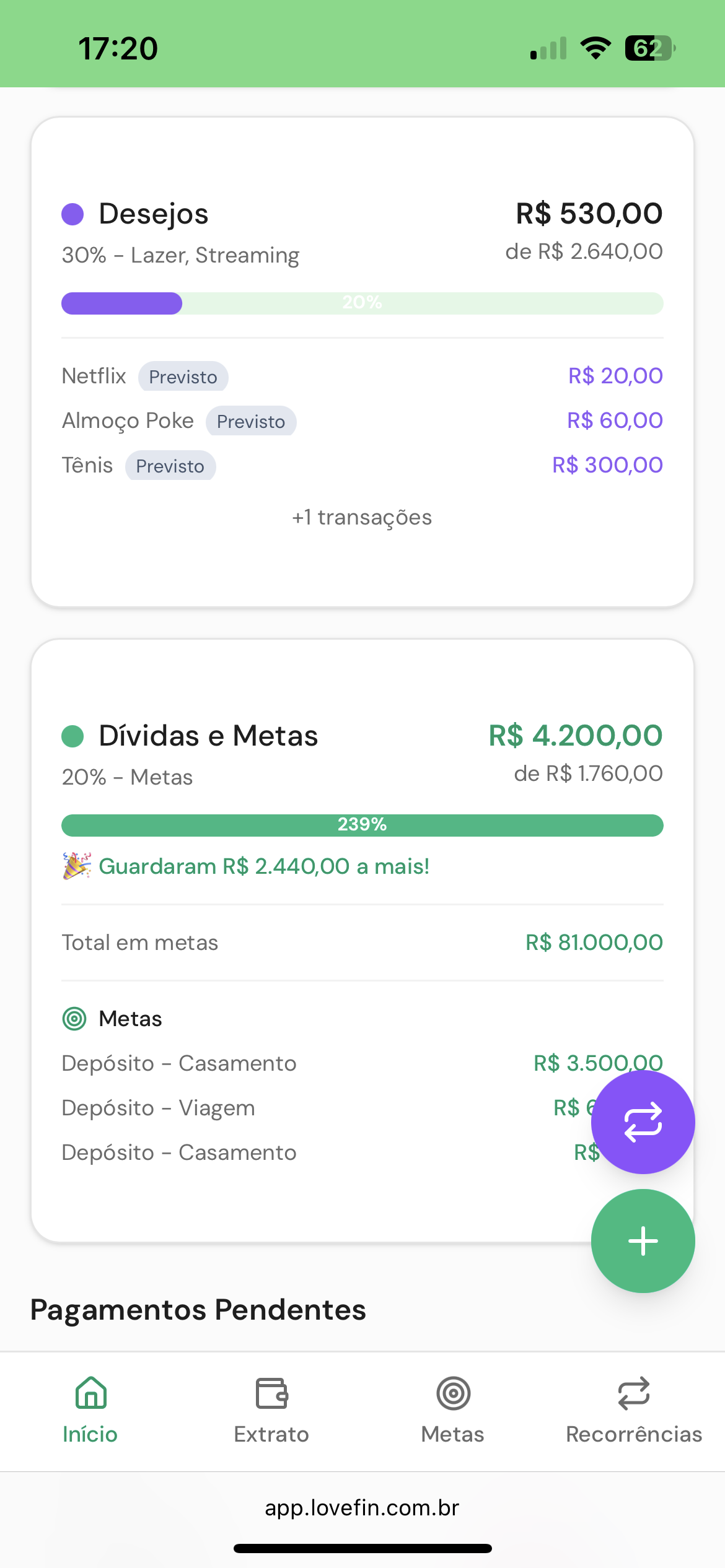Viewport: 725px width, 1568px height.
Task: Expand the Pagamentos Pendentes section
Action: [198, 1309]
